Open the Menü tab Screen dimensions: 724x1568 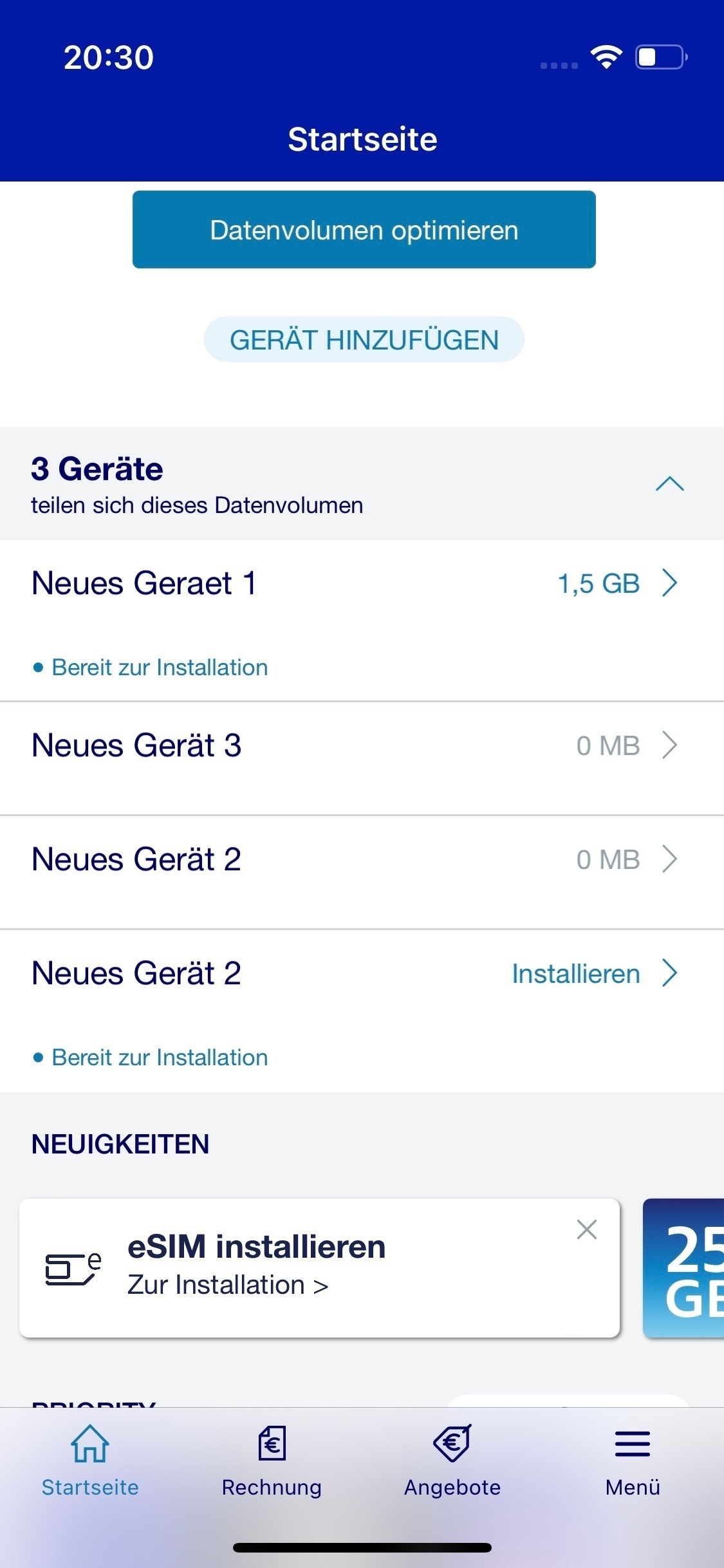tap(633, 1461)
